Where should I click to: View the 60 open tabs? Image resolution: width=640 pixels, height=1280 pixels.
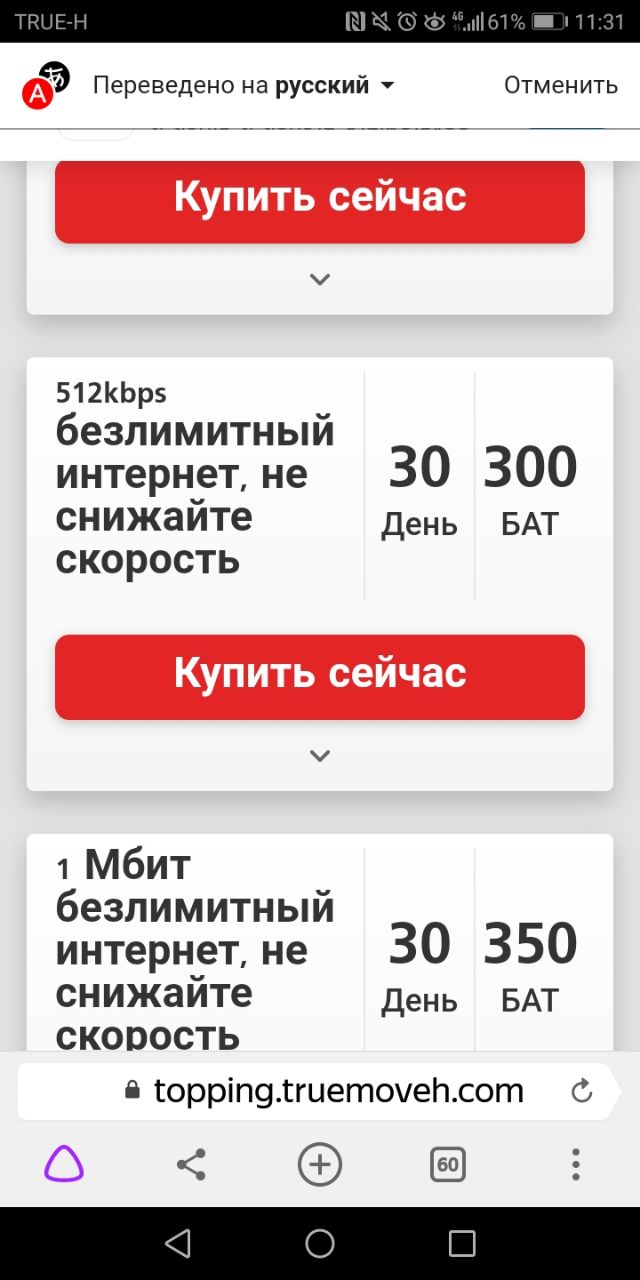(x=448, y=1164)
